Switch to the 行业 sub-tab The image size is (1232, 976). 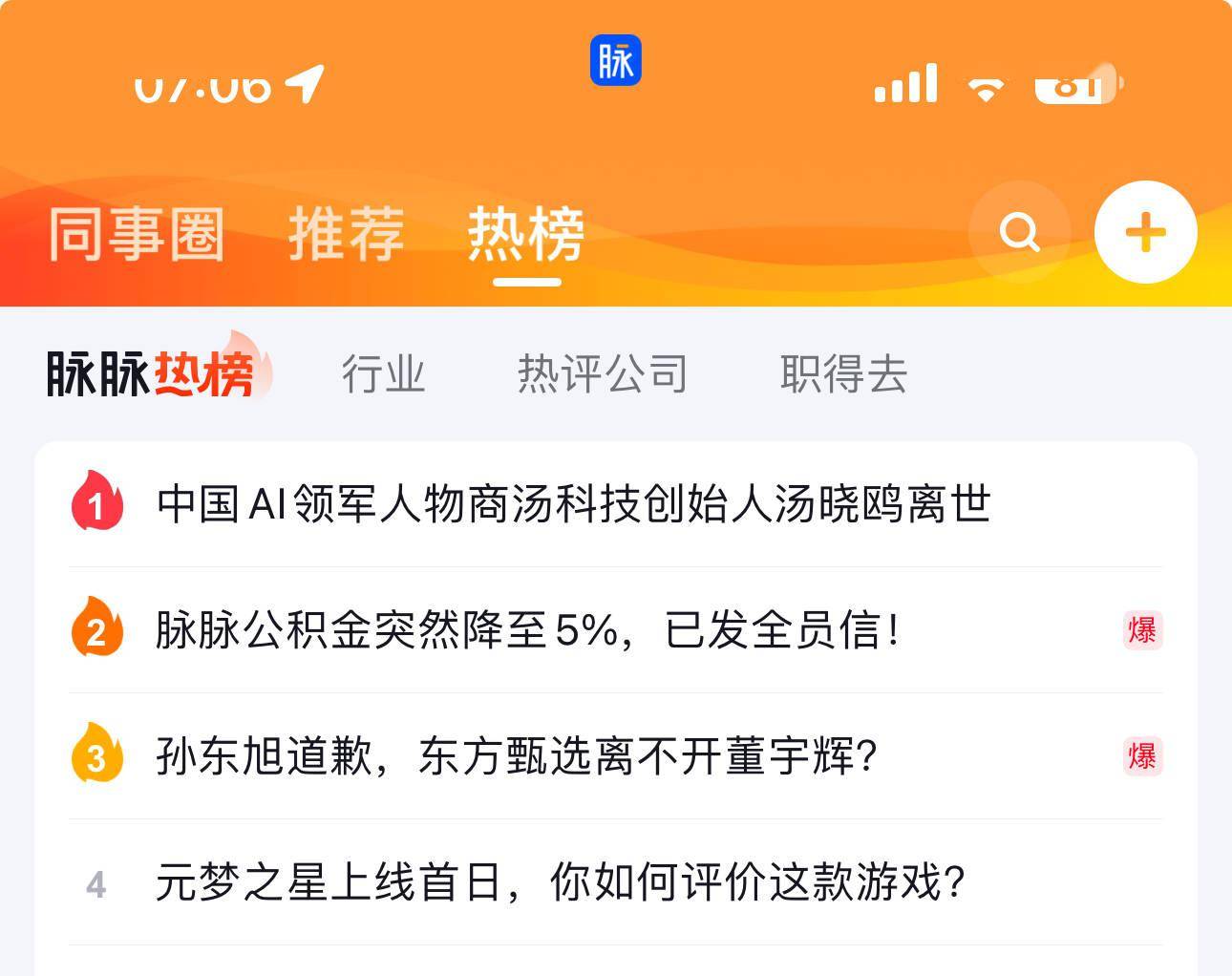(x=383, y=373)
